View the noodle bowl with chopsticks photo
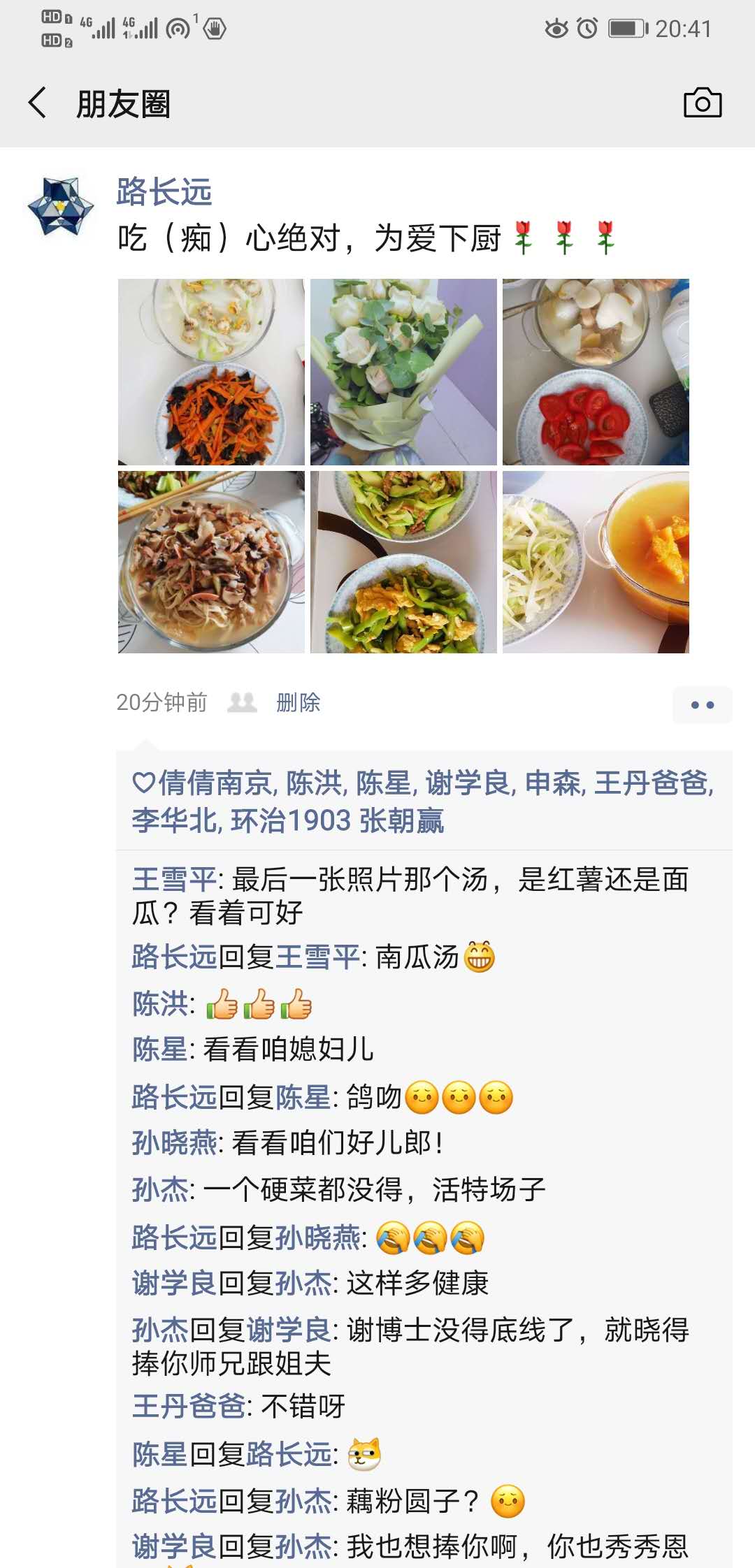 (211, 562)
